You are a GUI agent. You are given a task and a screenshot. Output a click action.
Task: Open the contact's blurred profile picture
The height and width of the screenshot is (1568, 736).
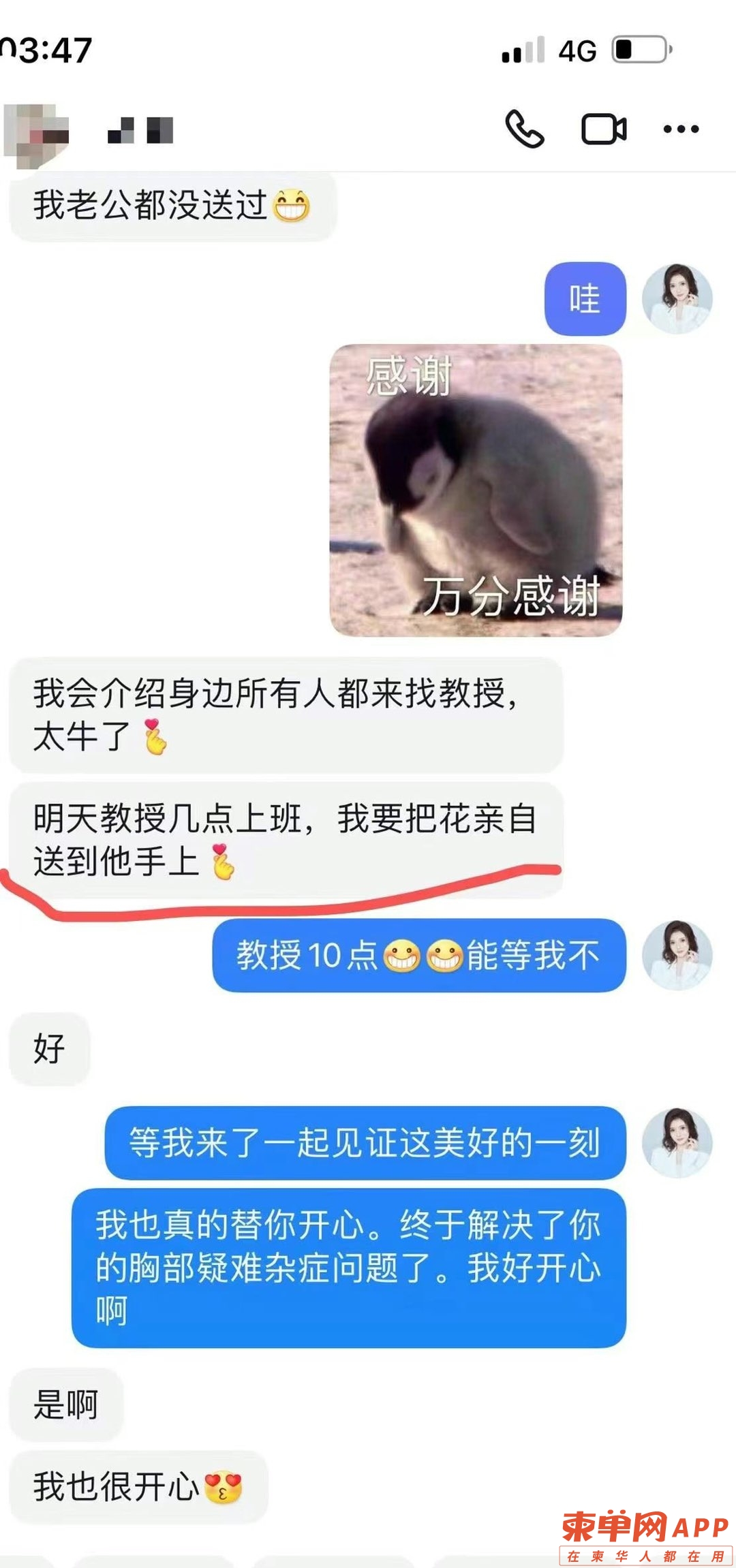click(35, 135)
